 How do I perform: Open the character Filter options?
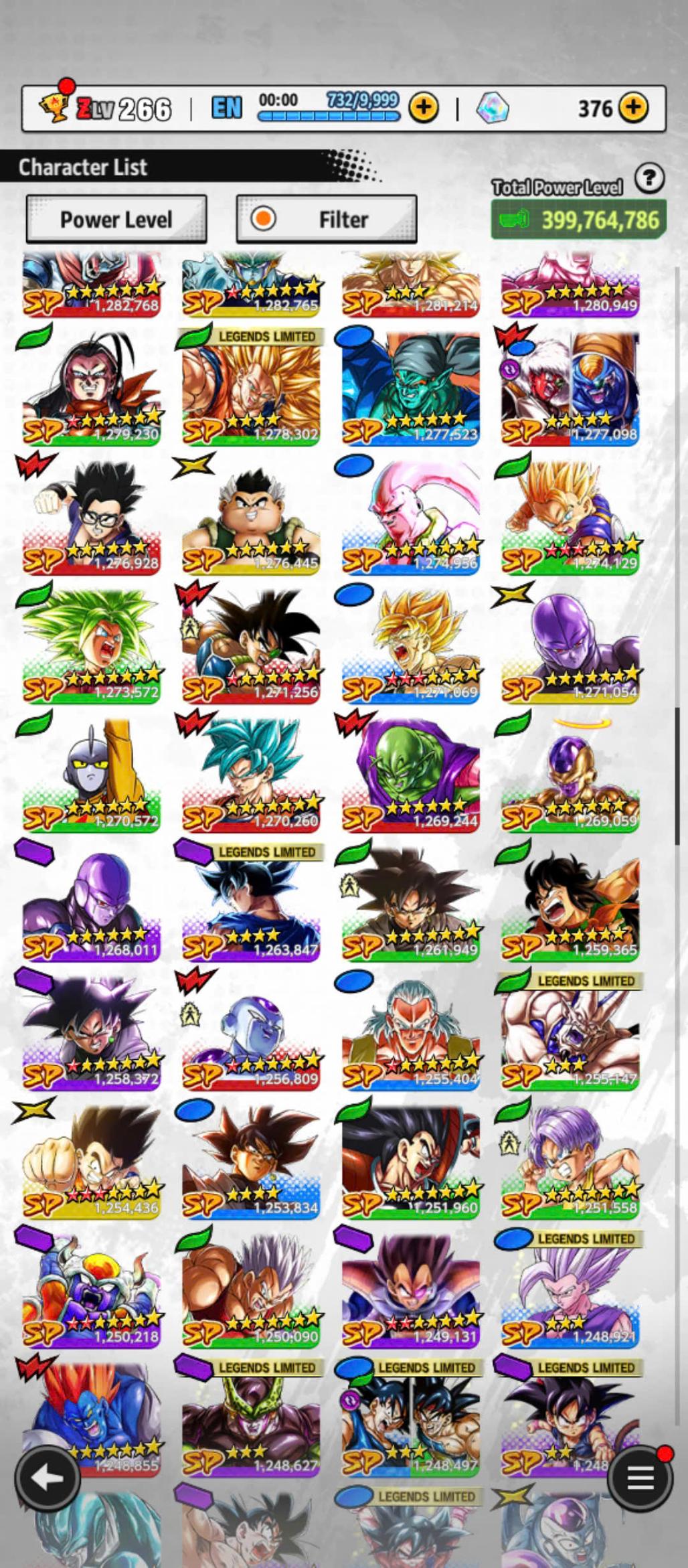[x=327, y=219]
